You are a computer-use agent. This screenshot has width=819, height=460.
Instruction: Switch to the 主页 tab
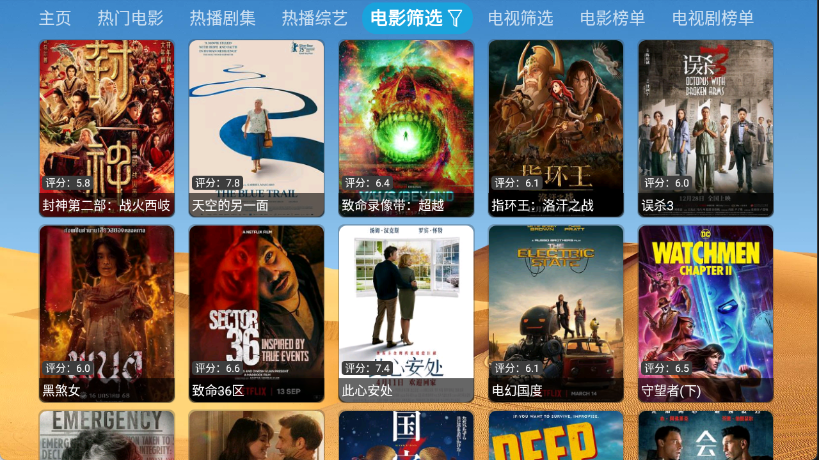[55, 18]
